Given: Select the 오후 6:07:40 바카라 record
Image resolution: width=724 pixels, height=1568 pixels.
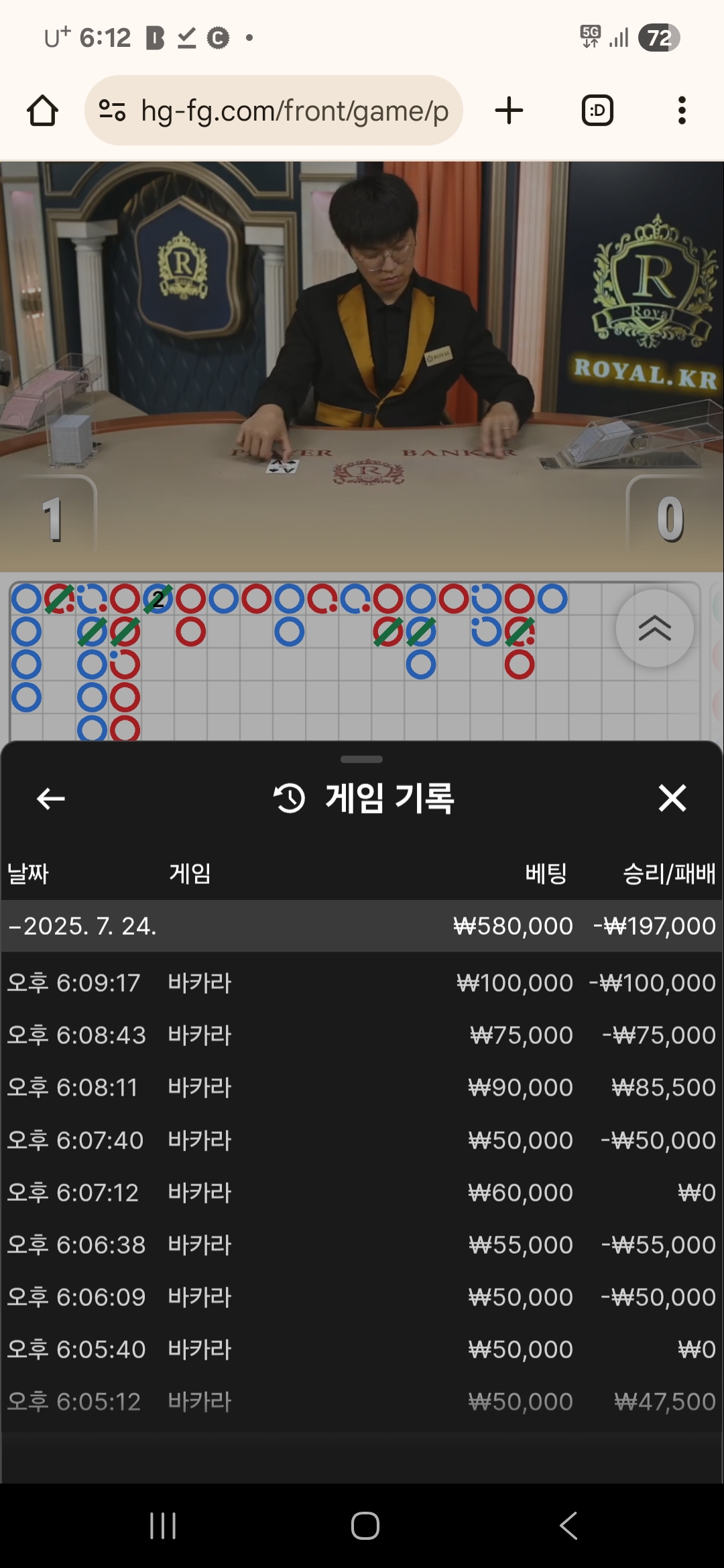Looking at the screenshot, I should pyautogui.click(x=361, y=1140).
